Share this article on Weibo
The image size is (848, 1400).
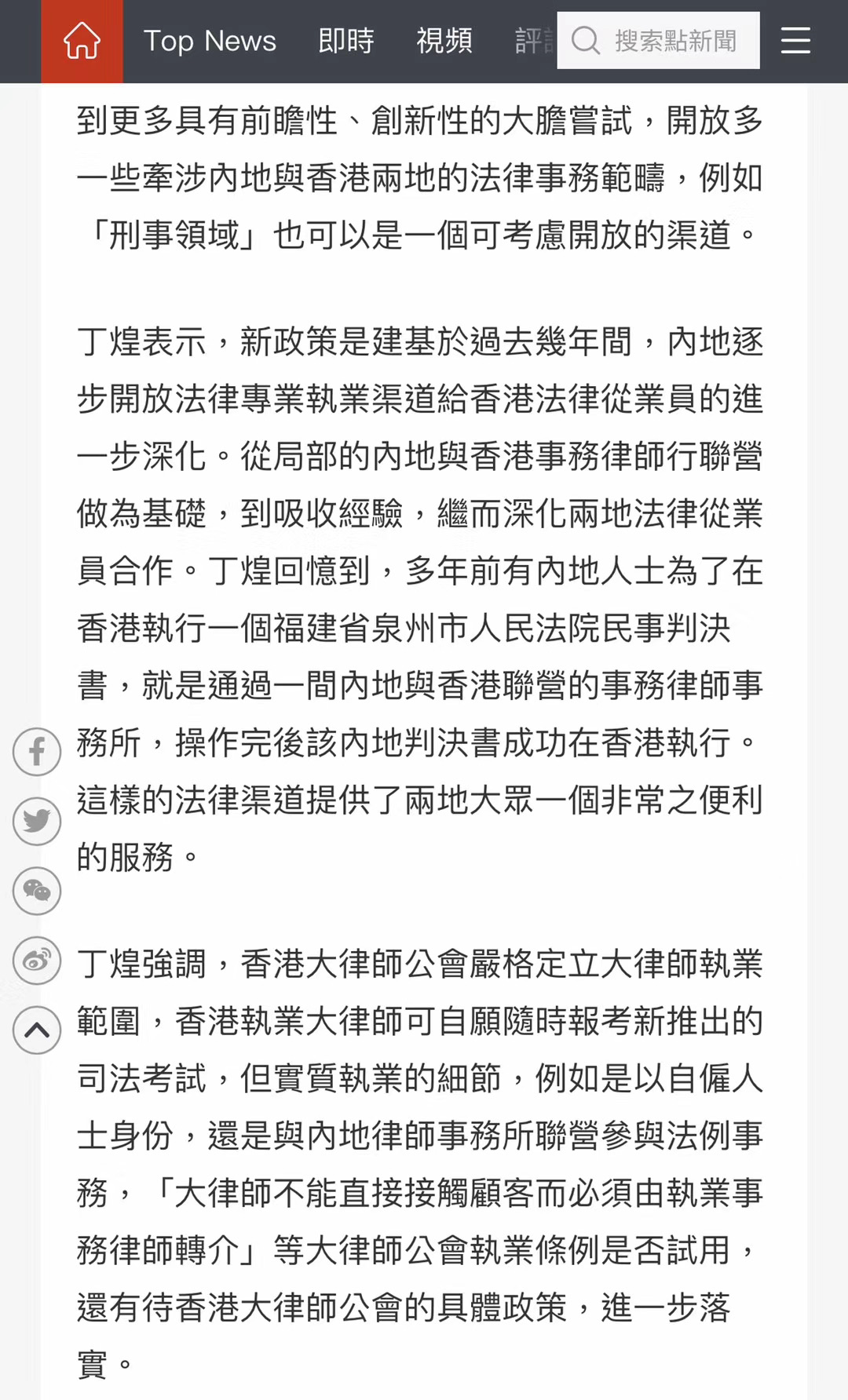tap(37, 960)
